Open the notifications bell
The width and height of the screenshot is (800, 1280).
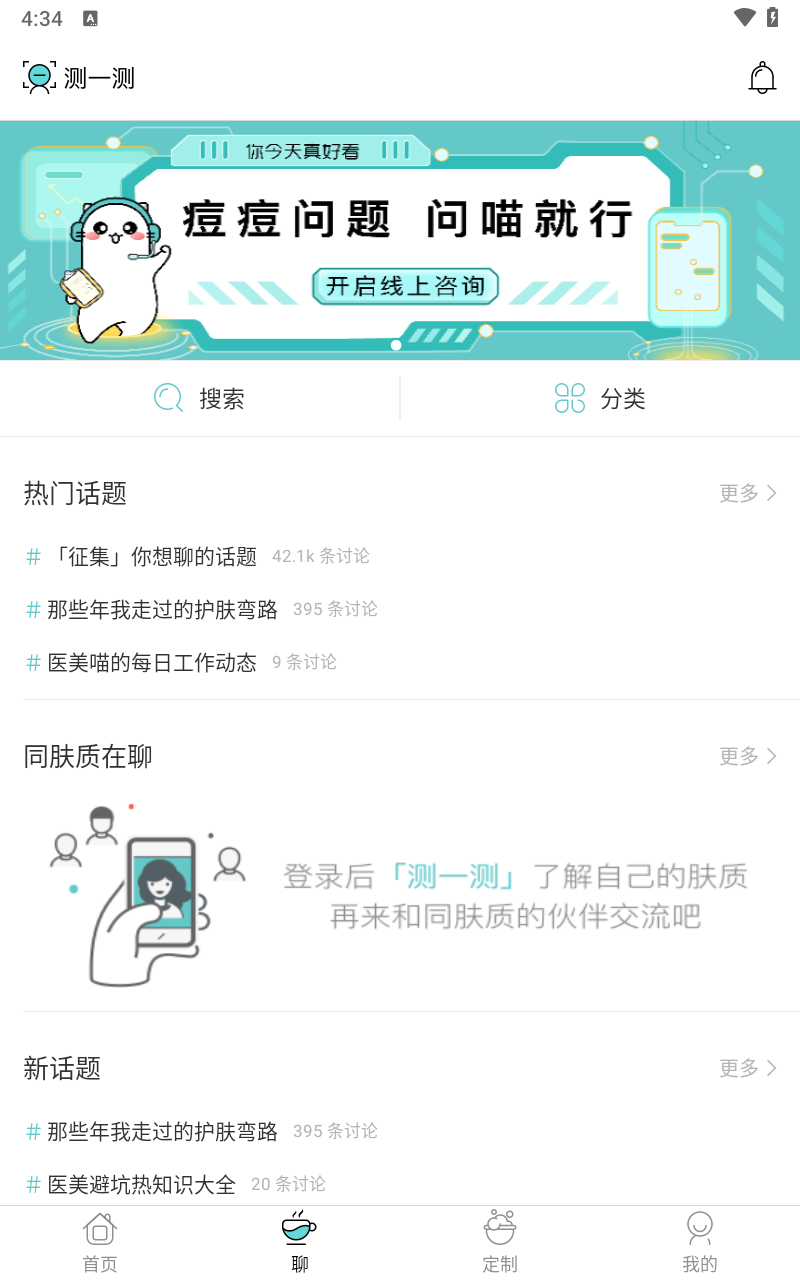[762, 78]
